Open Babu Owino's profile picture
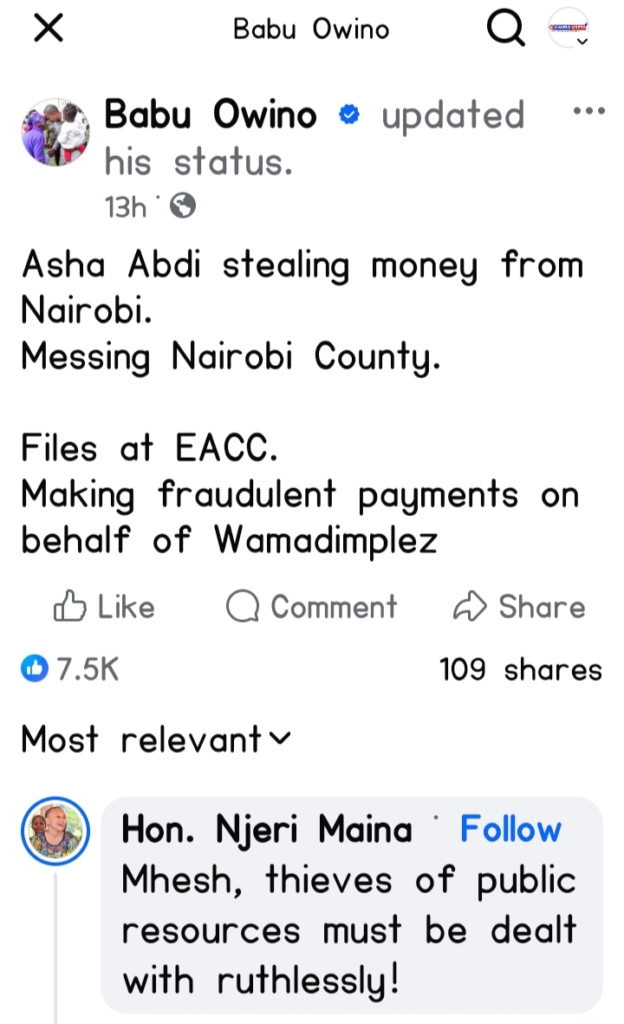The height and width of the screenshot is (1024, 624). tap(55, 133)
